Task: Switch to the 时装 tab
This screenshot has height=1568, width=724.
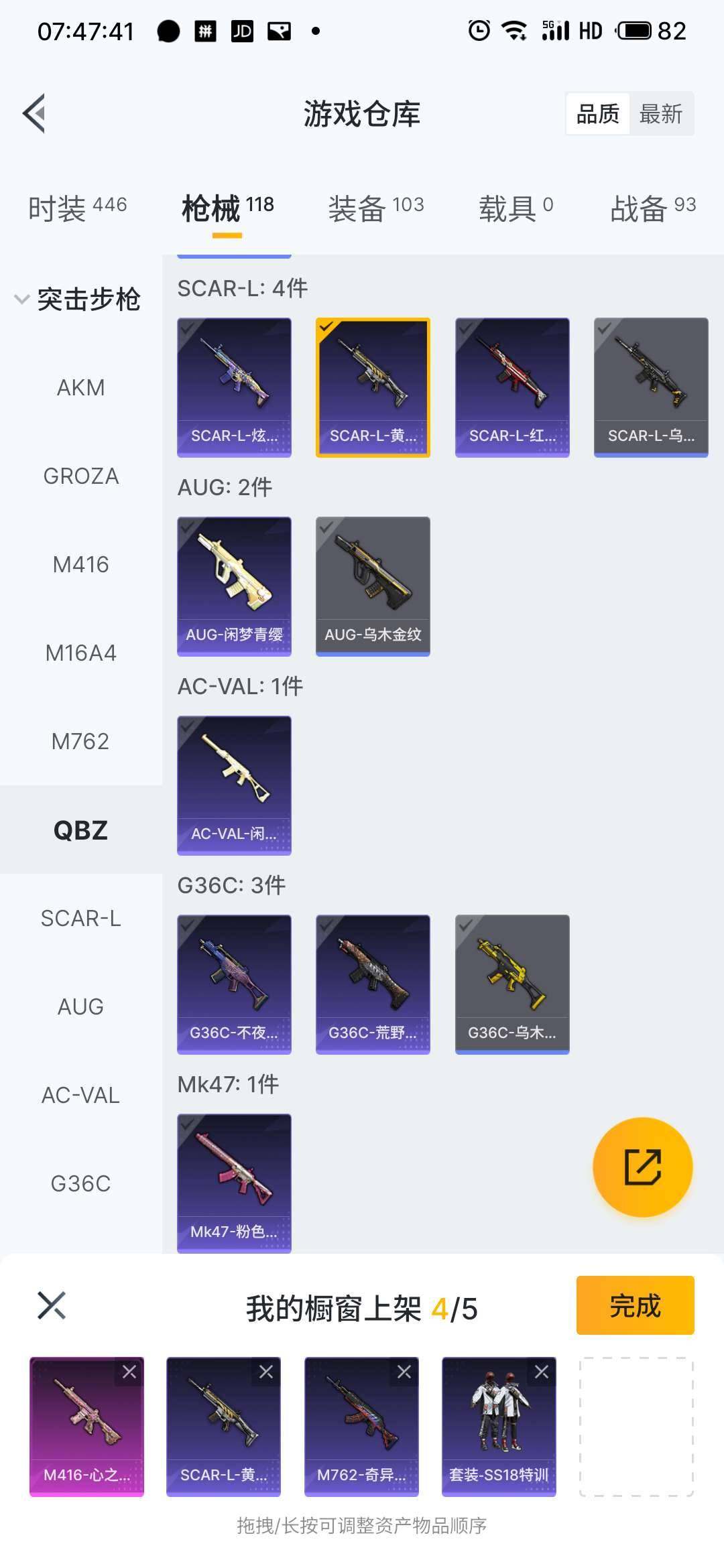Action: [76, 208]
